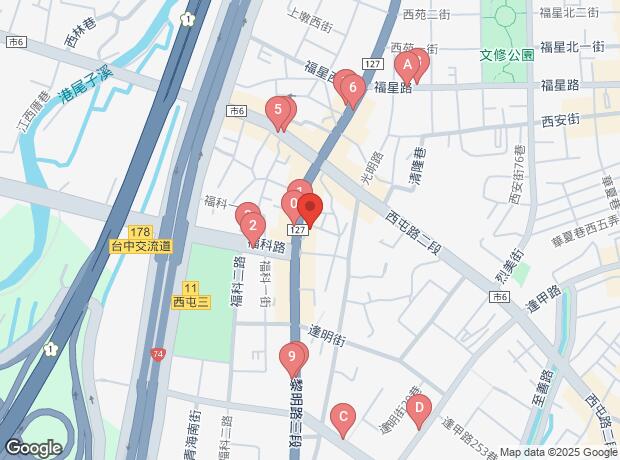The height and width of the screenshot is (460, 620).
Task: Select the map marker labeled D
Action: coord(419,407)
